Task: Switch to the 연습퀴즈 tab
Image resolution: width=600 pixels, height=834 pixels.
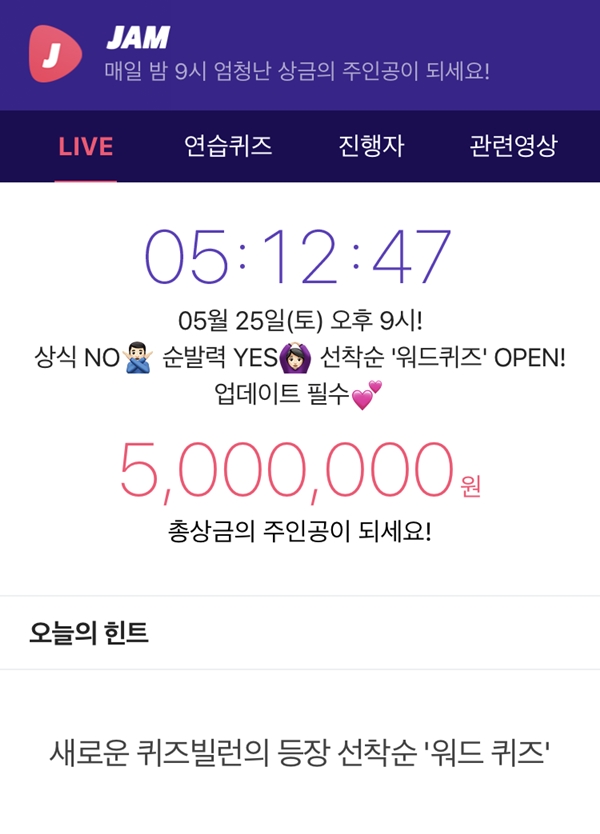Action: coord(228,146)
